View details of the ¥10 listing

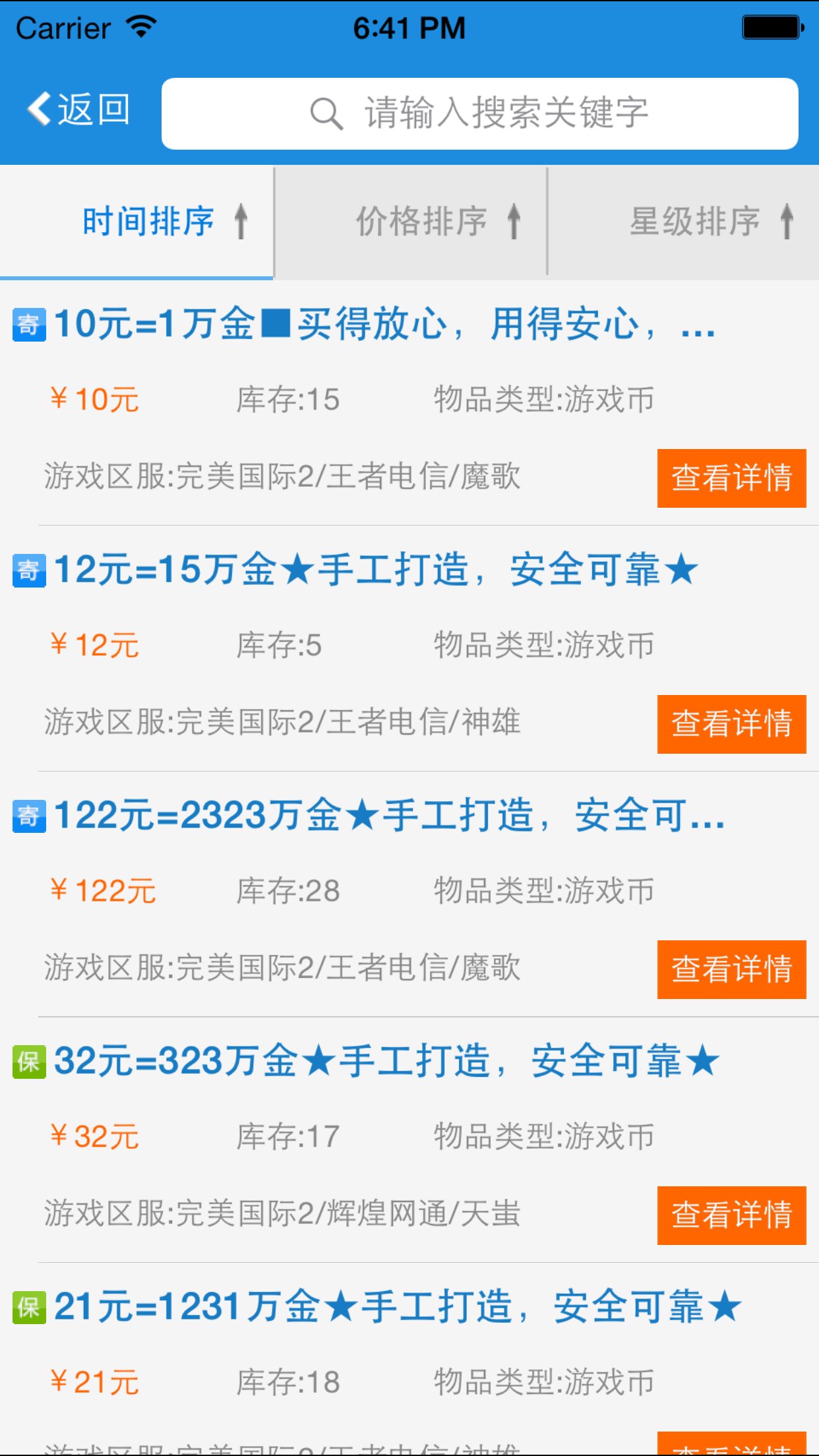coord(731,478)
